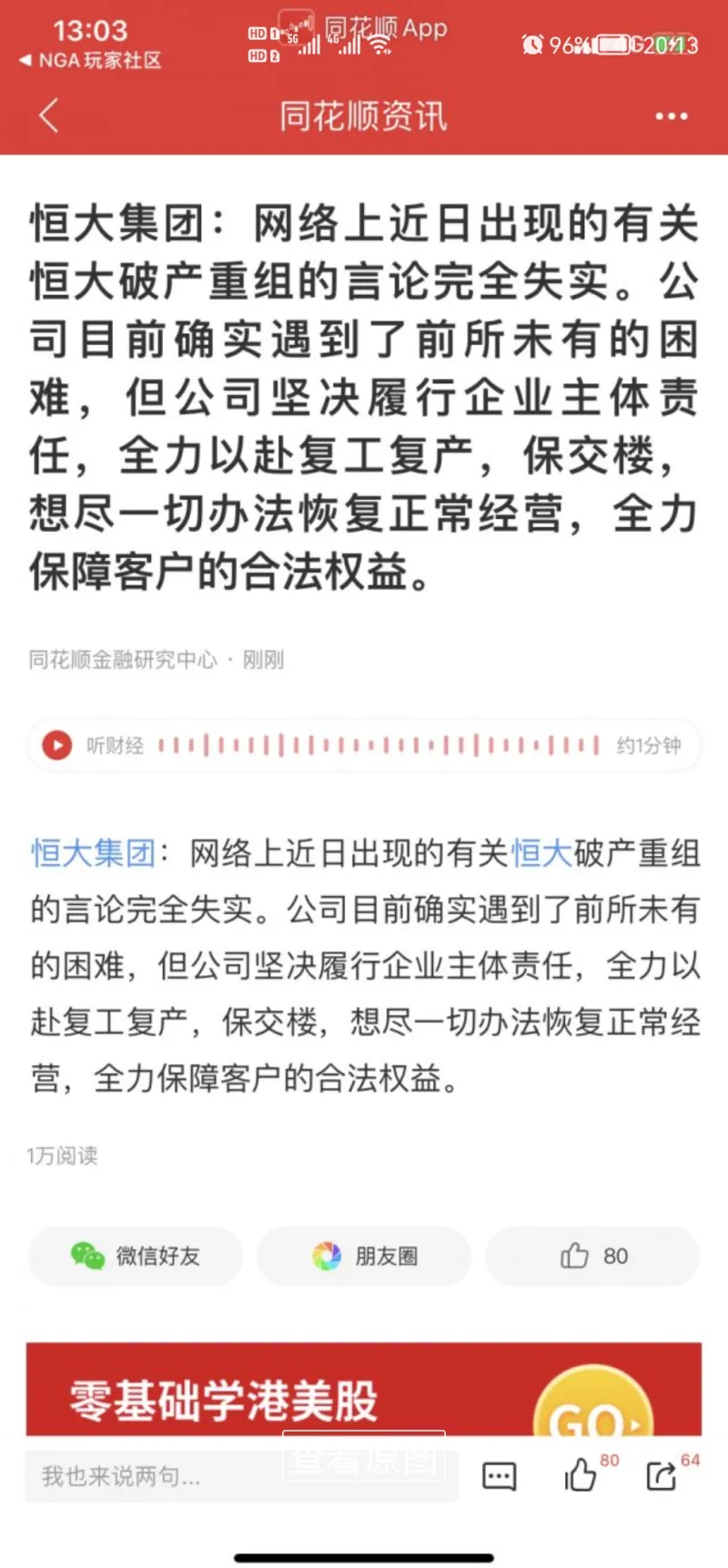Open the 恒大集团 stock link
Image resolution: width=728 pixels, height=1568 pixels.
(93, 854)
